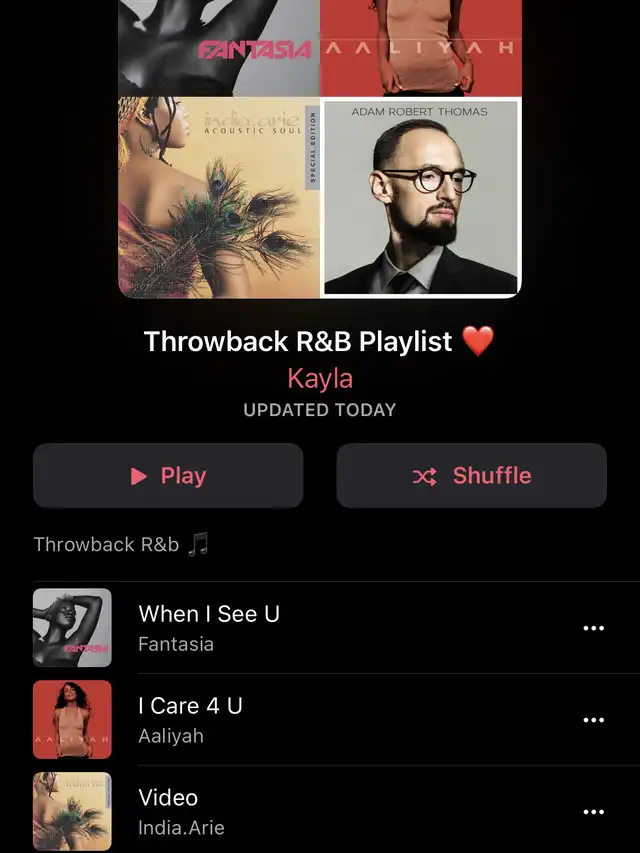Viewport: 640px width, 853px height.
Task: Open more options for When I See U
Action: (593, 628)
